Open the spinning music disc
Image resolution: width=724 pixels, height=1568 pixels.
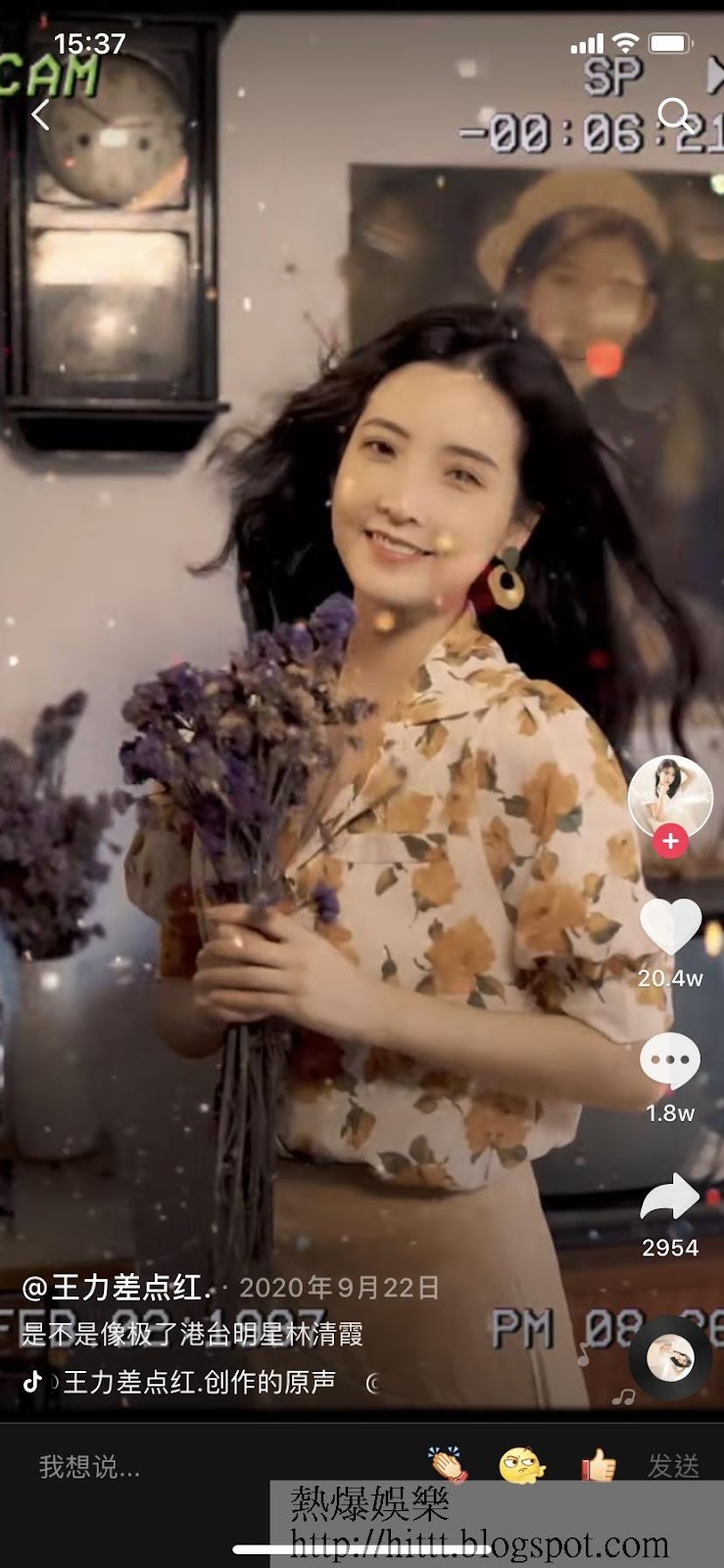pos(670,1358)
